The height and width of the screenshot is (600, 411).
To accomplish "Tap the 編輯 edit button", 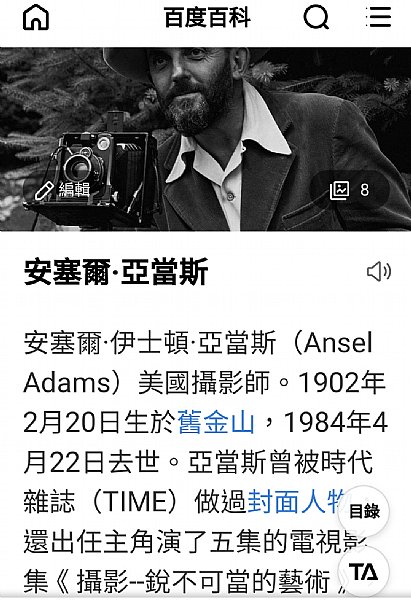I will pyautogui.click(x=62, y=190).
